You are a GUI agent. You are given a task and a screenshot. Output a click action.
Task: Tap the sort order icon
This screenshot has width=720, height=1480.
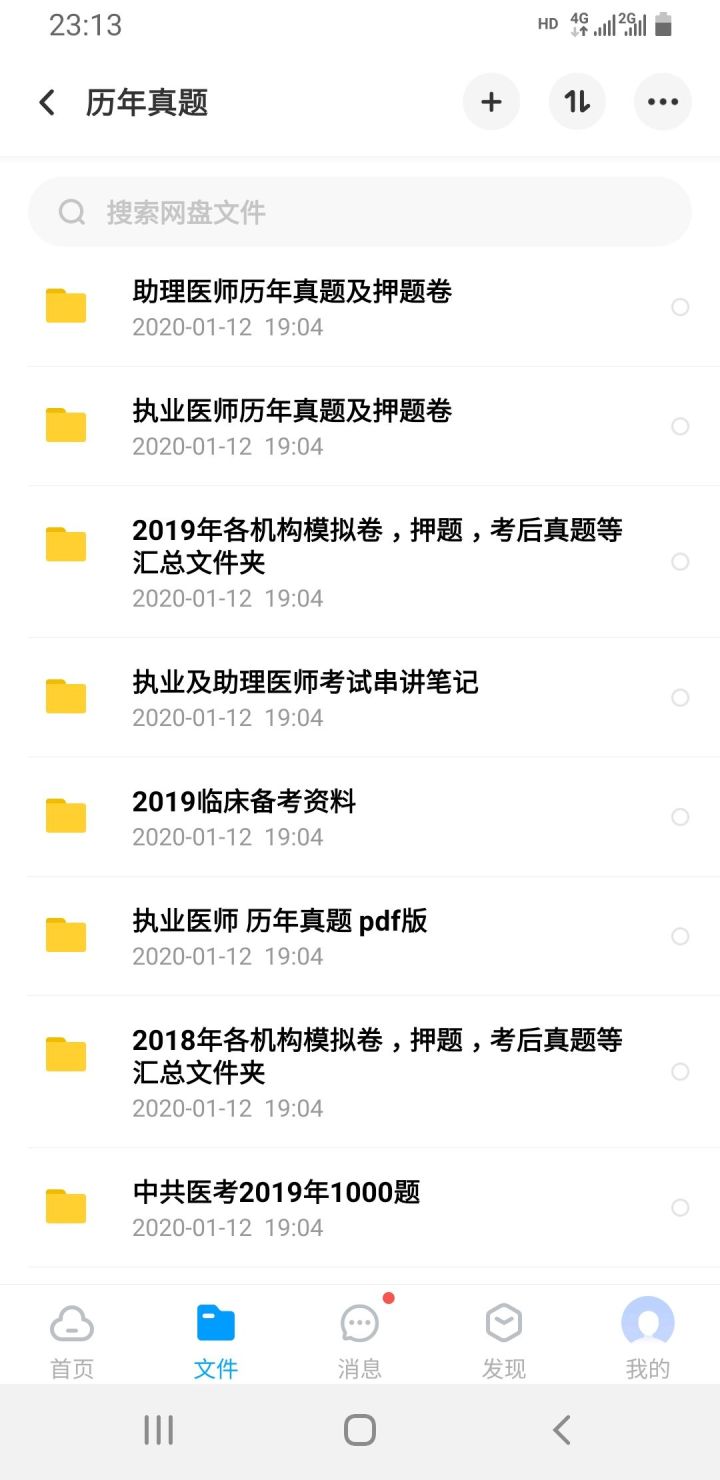pyautogui.click(x=577, y=101)
